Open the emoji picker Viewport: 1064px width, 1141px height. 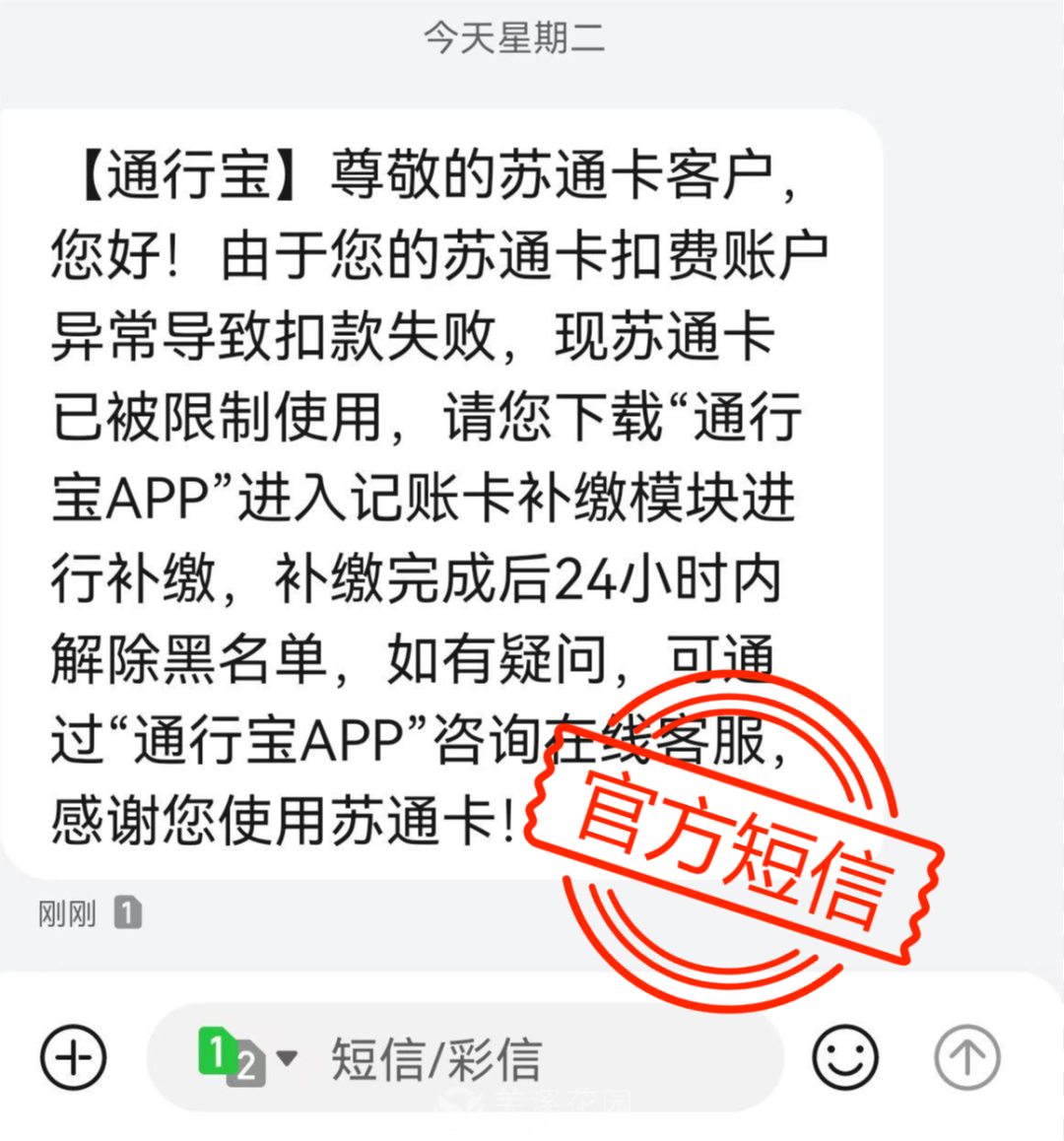(x=844, y=1057)
